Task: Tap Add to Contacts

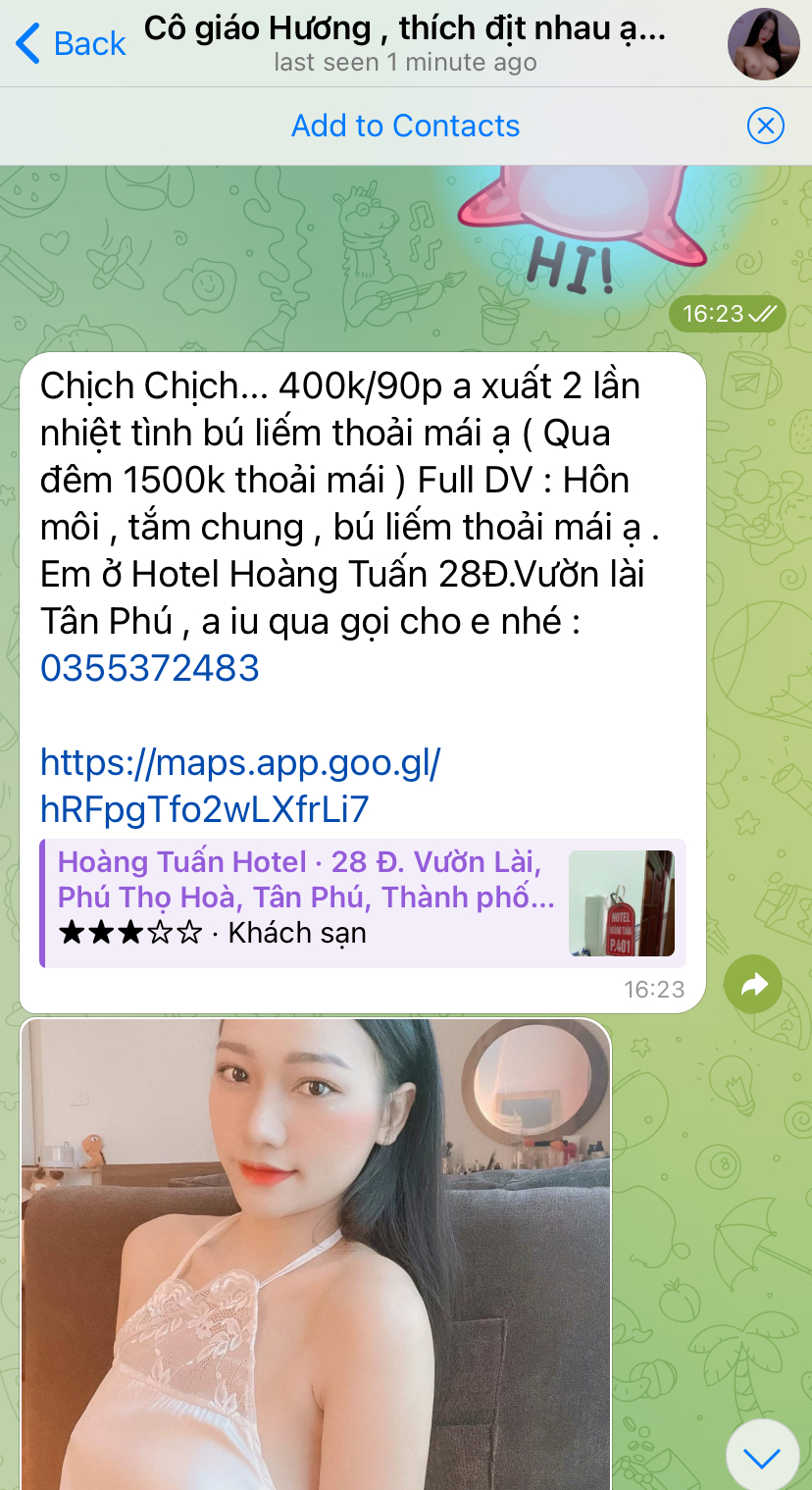Action: (x=405, y=126)
